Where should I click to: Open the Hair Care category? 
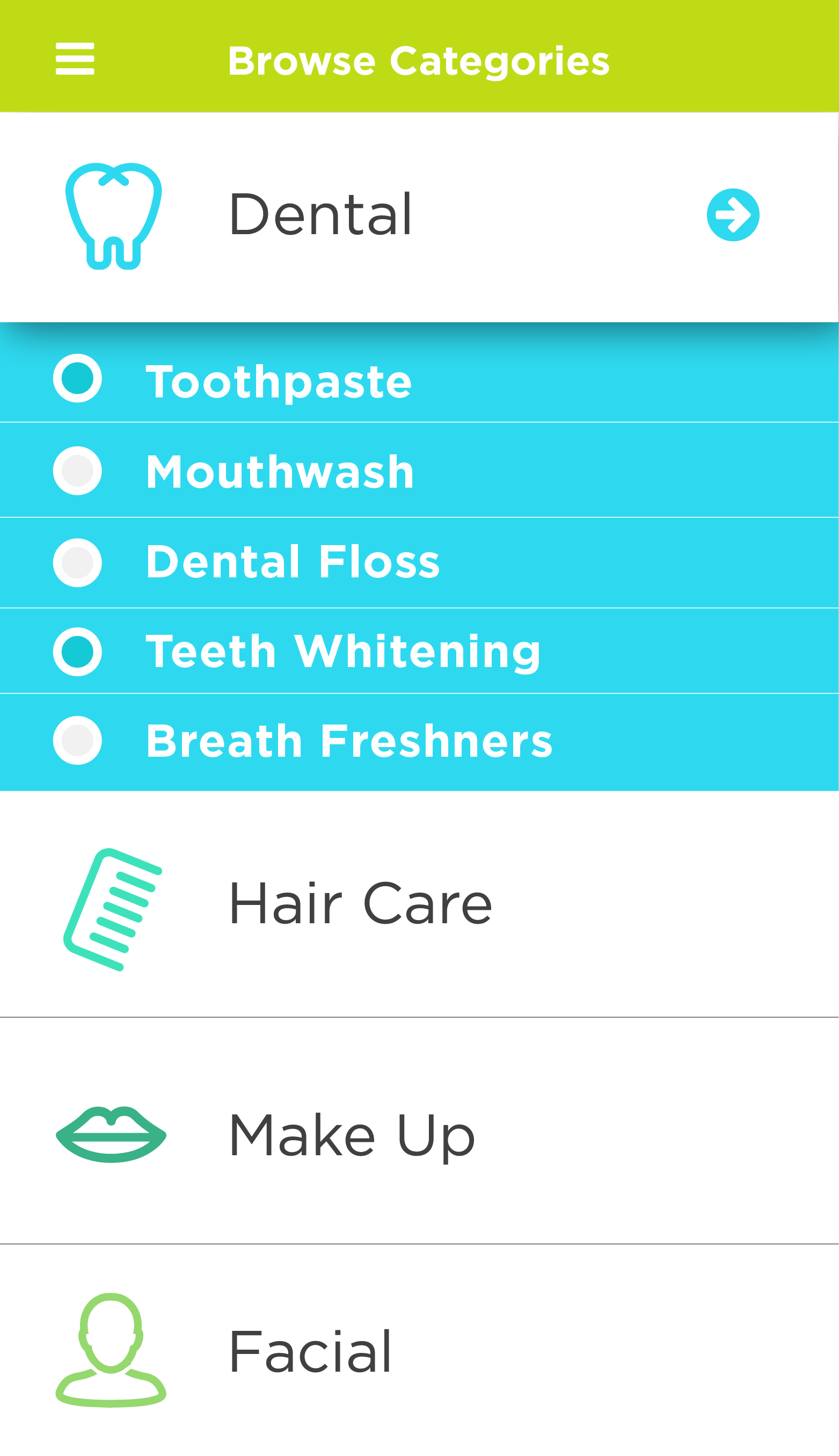click(419, 904)
